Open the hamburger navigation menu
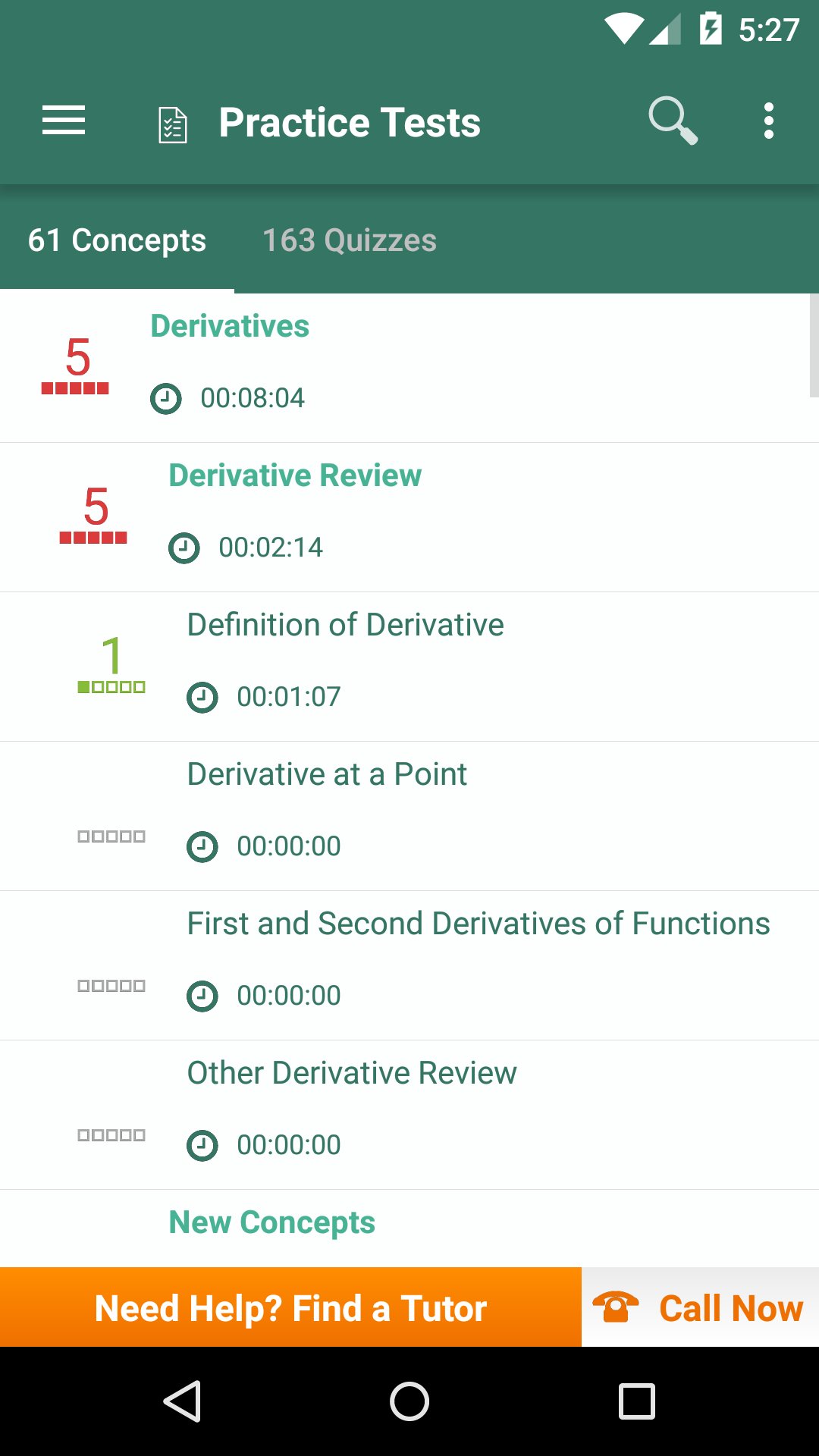 (x=64, y=121)
